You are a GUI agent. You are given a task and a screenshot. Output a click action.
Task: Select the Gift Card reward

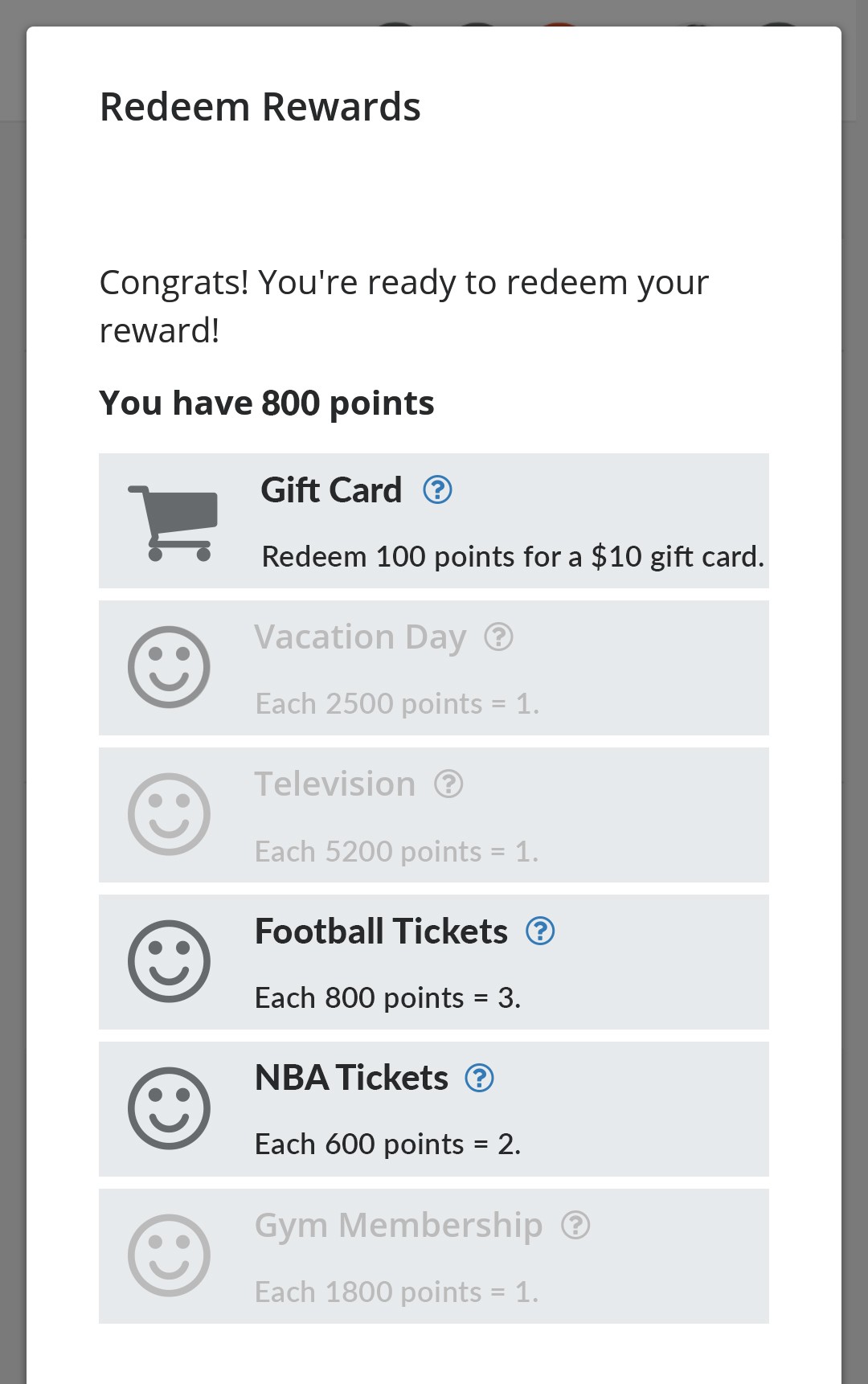click(x=432, y=521)
